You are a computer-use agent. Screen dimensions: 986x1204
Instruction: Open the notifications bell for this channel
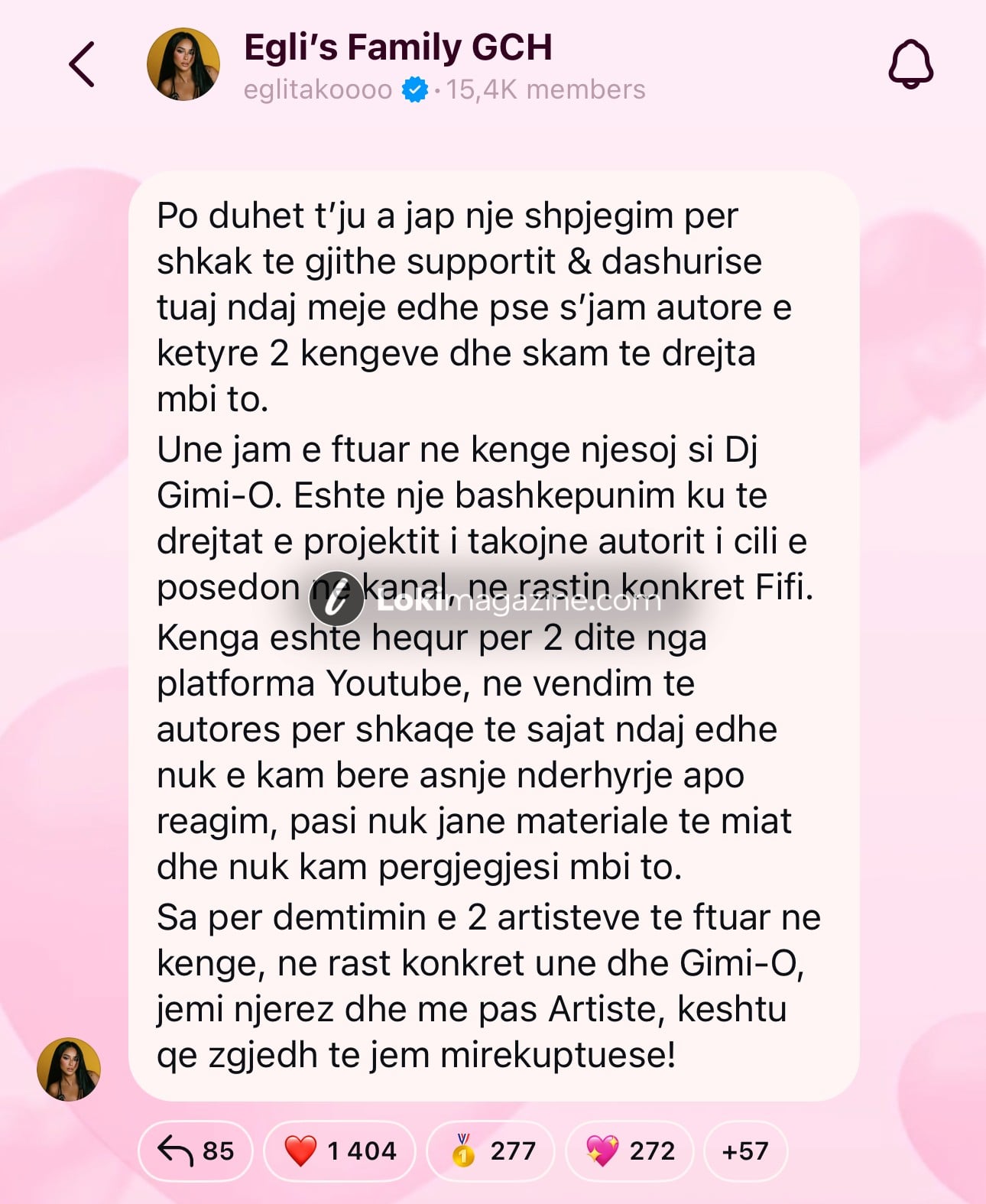pyautogui.click(x=910, y=65)
